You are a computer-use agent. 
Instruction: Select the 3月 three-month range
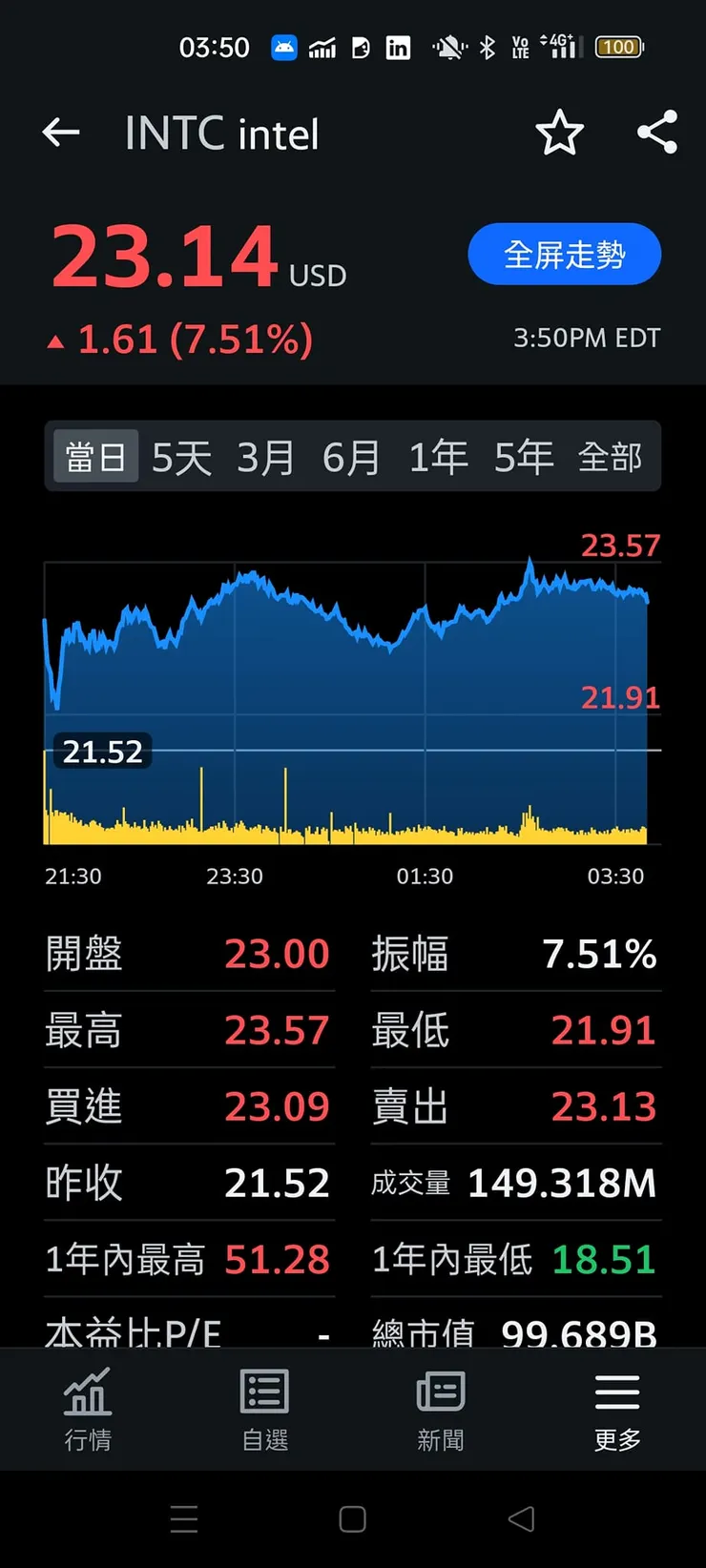coord(265,456)
